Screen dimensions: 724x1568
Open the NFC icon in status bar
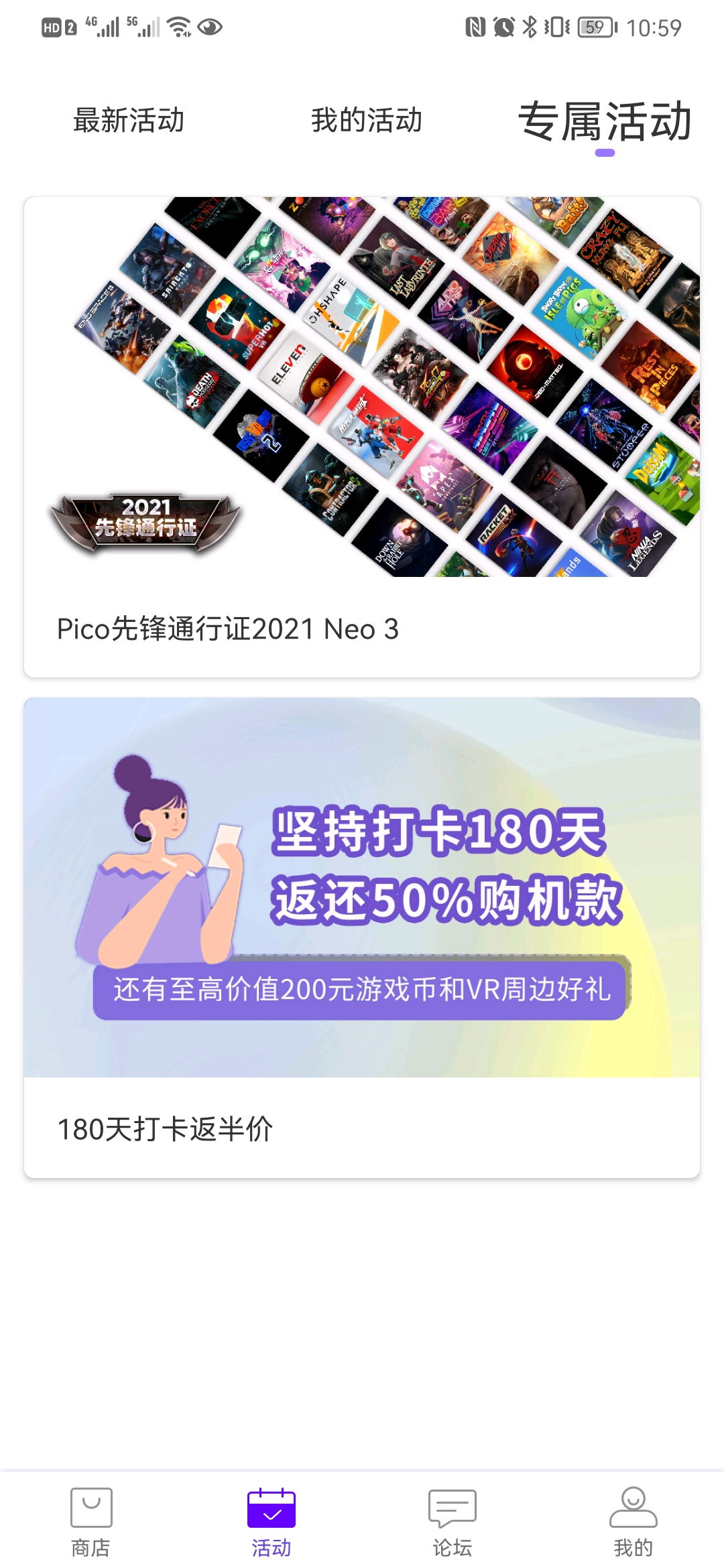tap(477, 25)
